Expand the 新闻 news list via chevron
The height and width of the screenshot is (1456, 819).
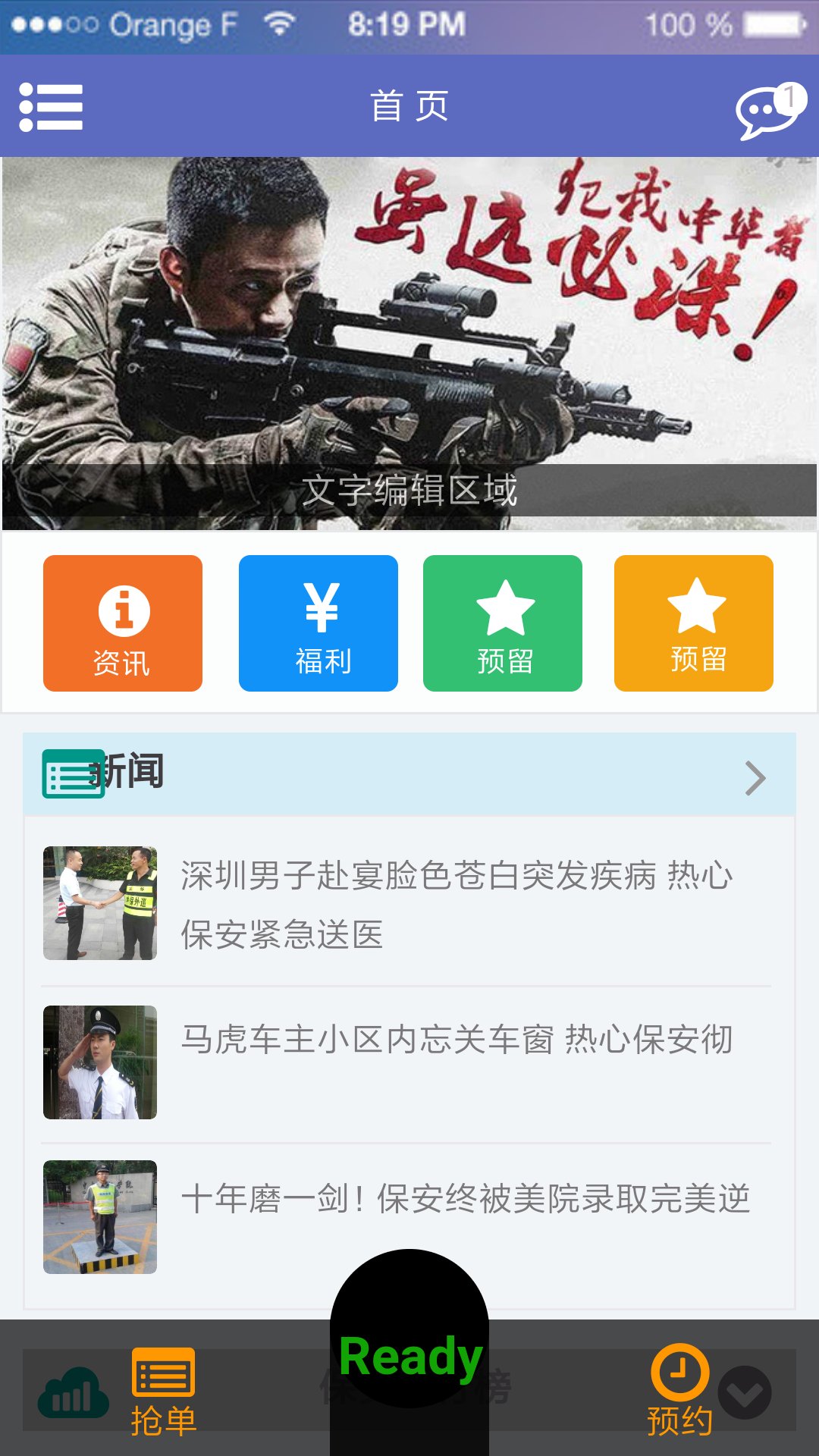(755, 777)
